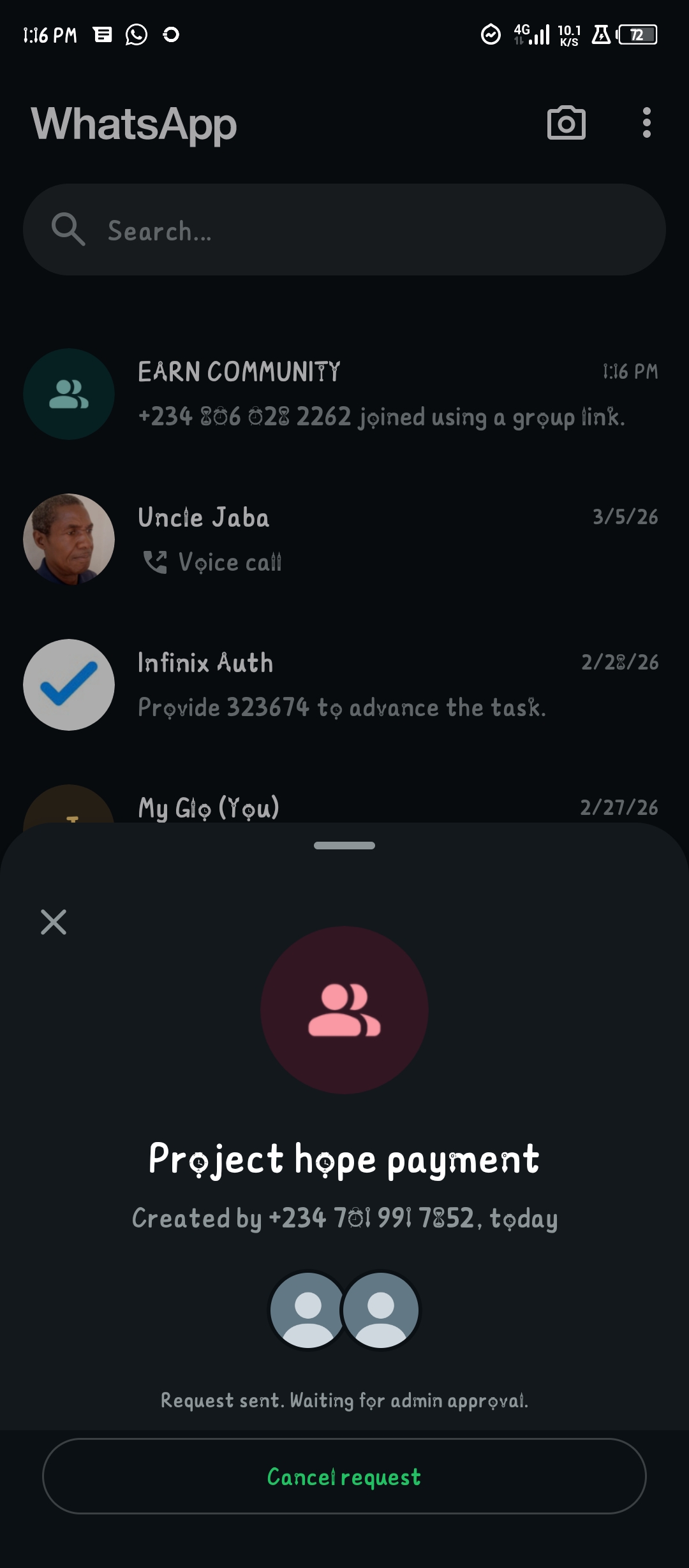The image size is (689, 1568).
Task: Open the Infinix Auth chat
Action: 383,685
